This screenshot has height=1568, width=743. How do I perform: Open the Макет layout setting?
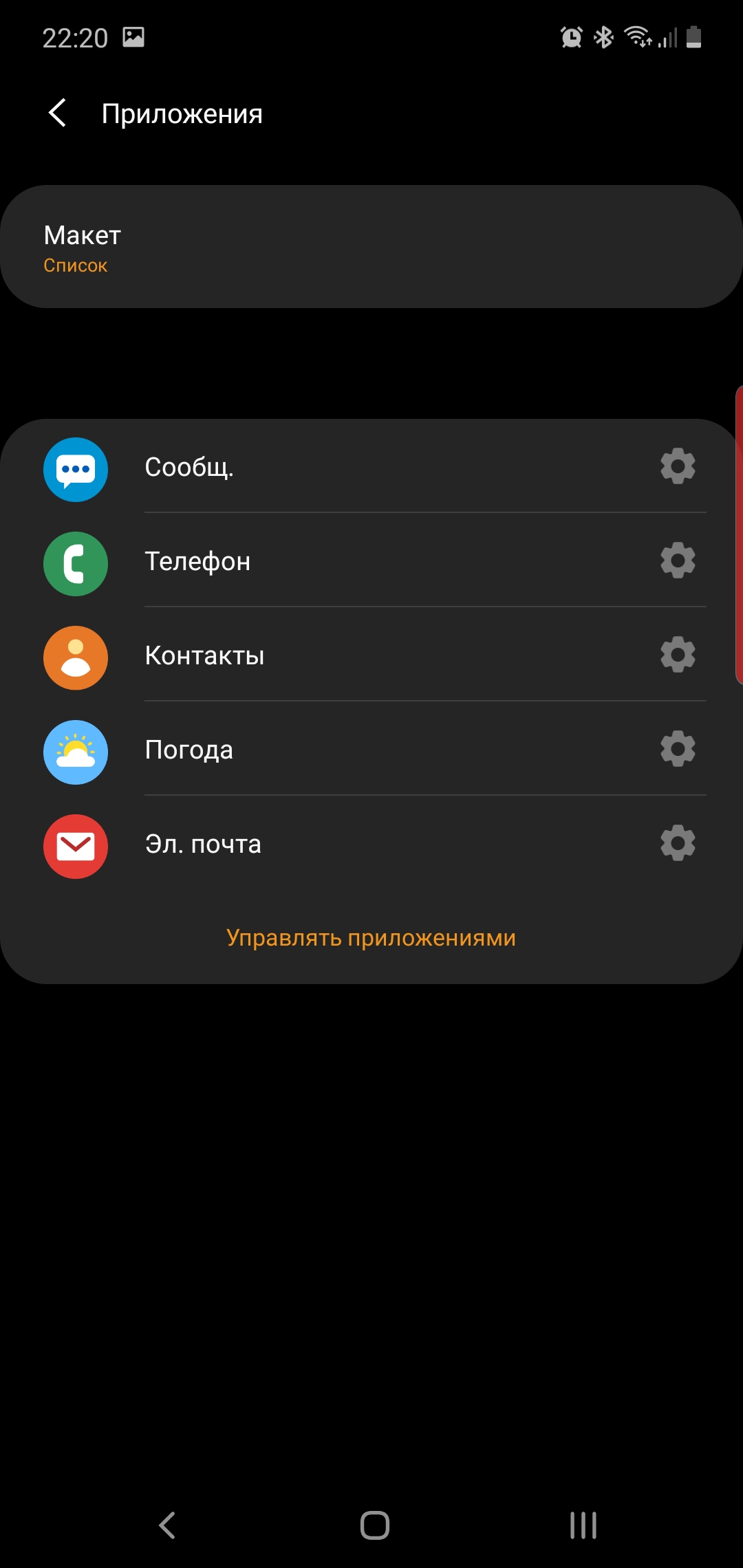[371, 246]
